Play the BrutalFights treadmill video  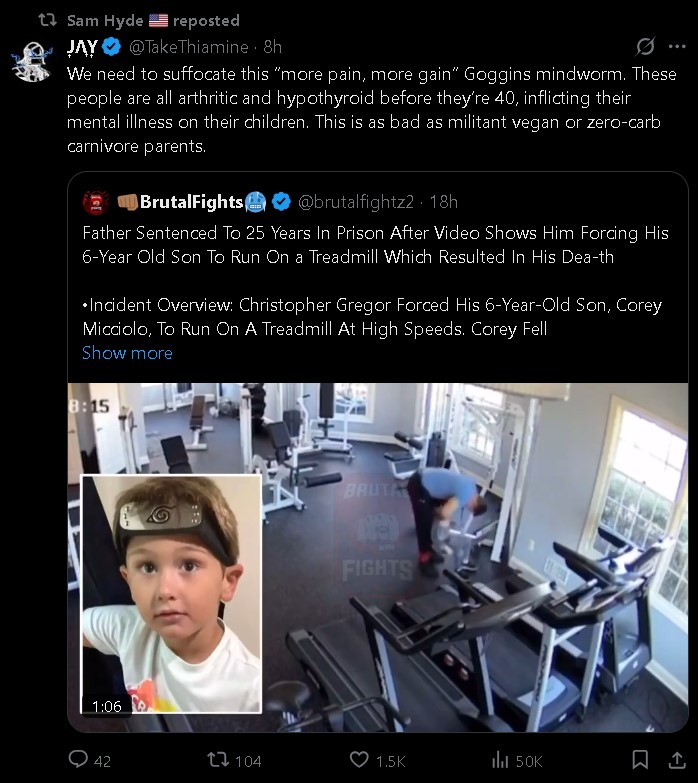click(377, 557)
